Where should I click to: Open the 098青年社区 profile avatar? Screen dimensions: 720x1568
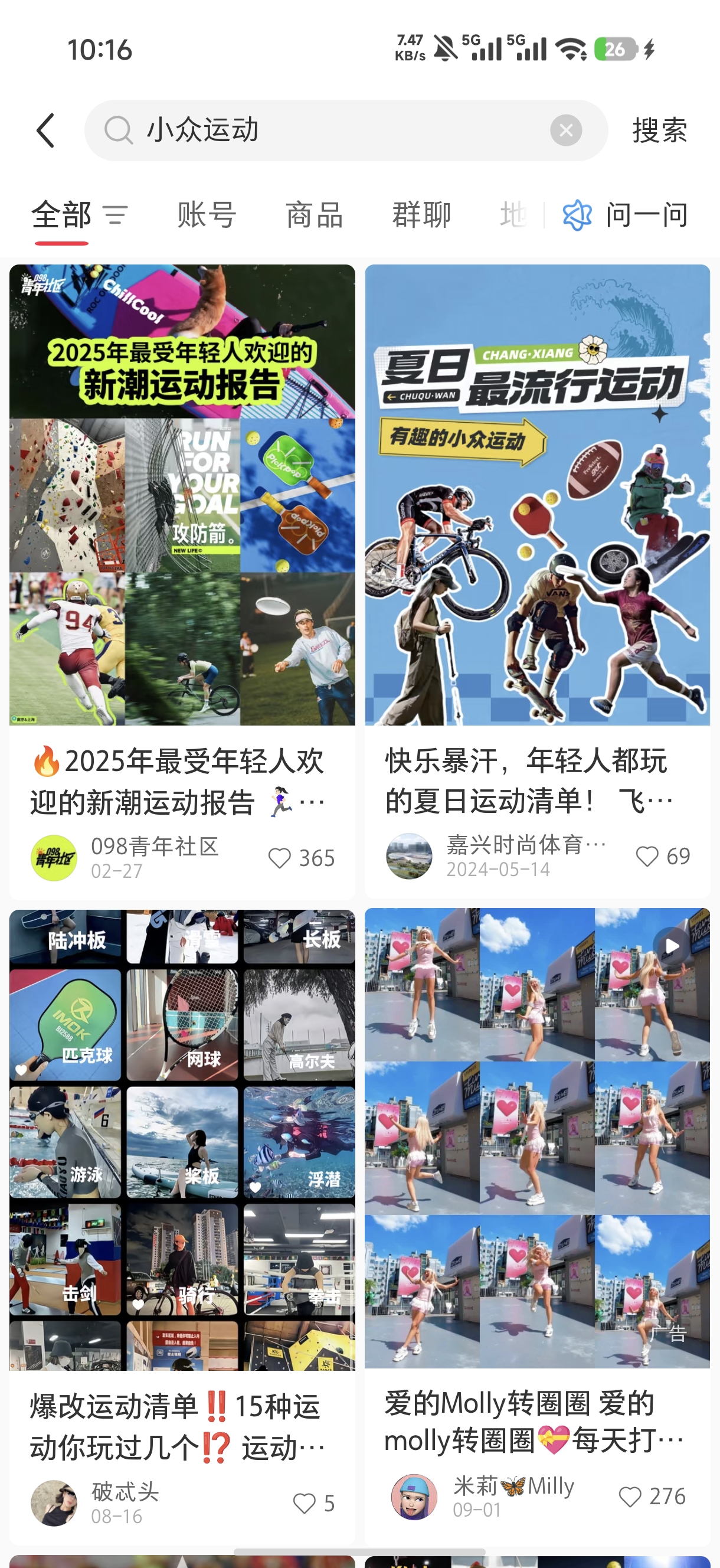click(x=54, y=858)
